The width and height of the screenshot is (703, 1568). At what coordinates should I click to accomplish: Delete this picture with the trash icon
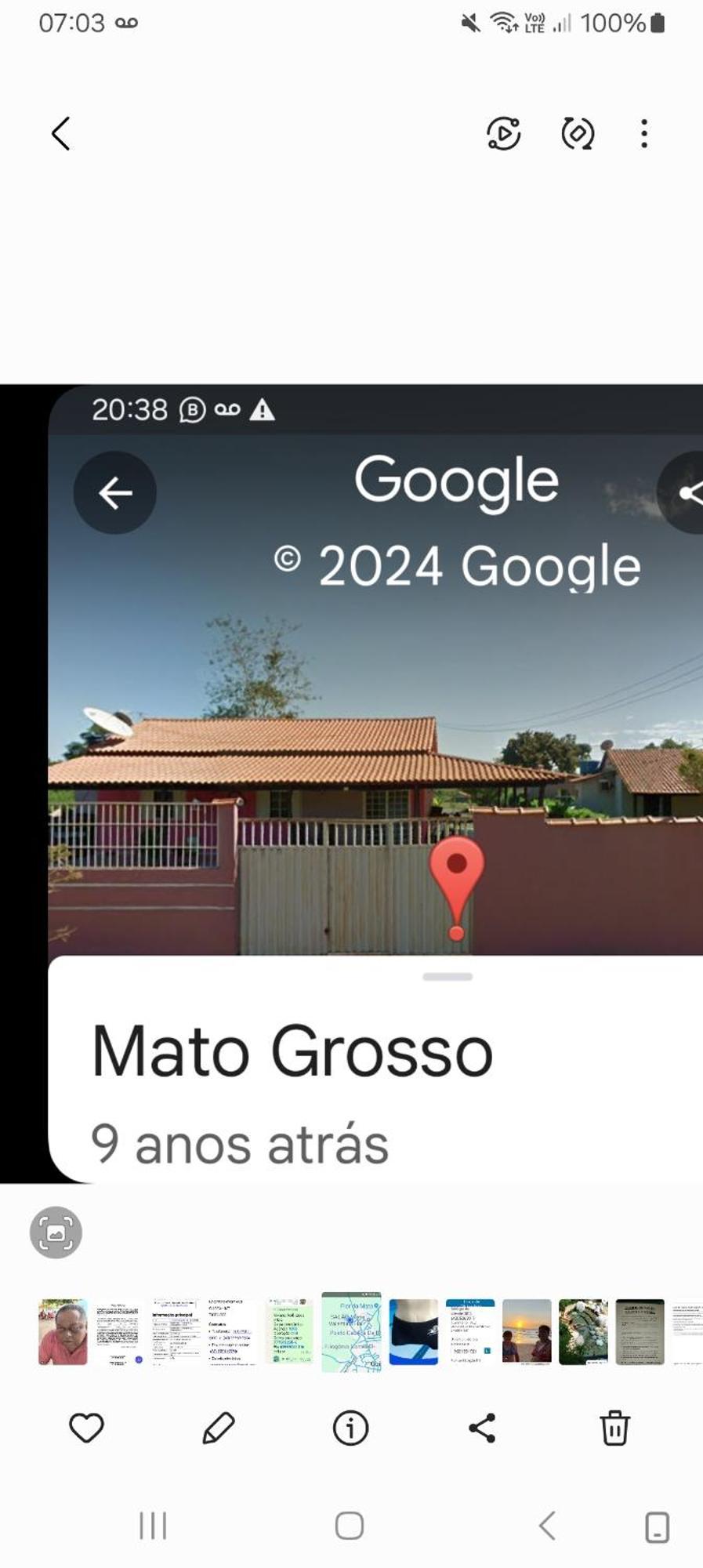coord(614,1428)
